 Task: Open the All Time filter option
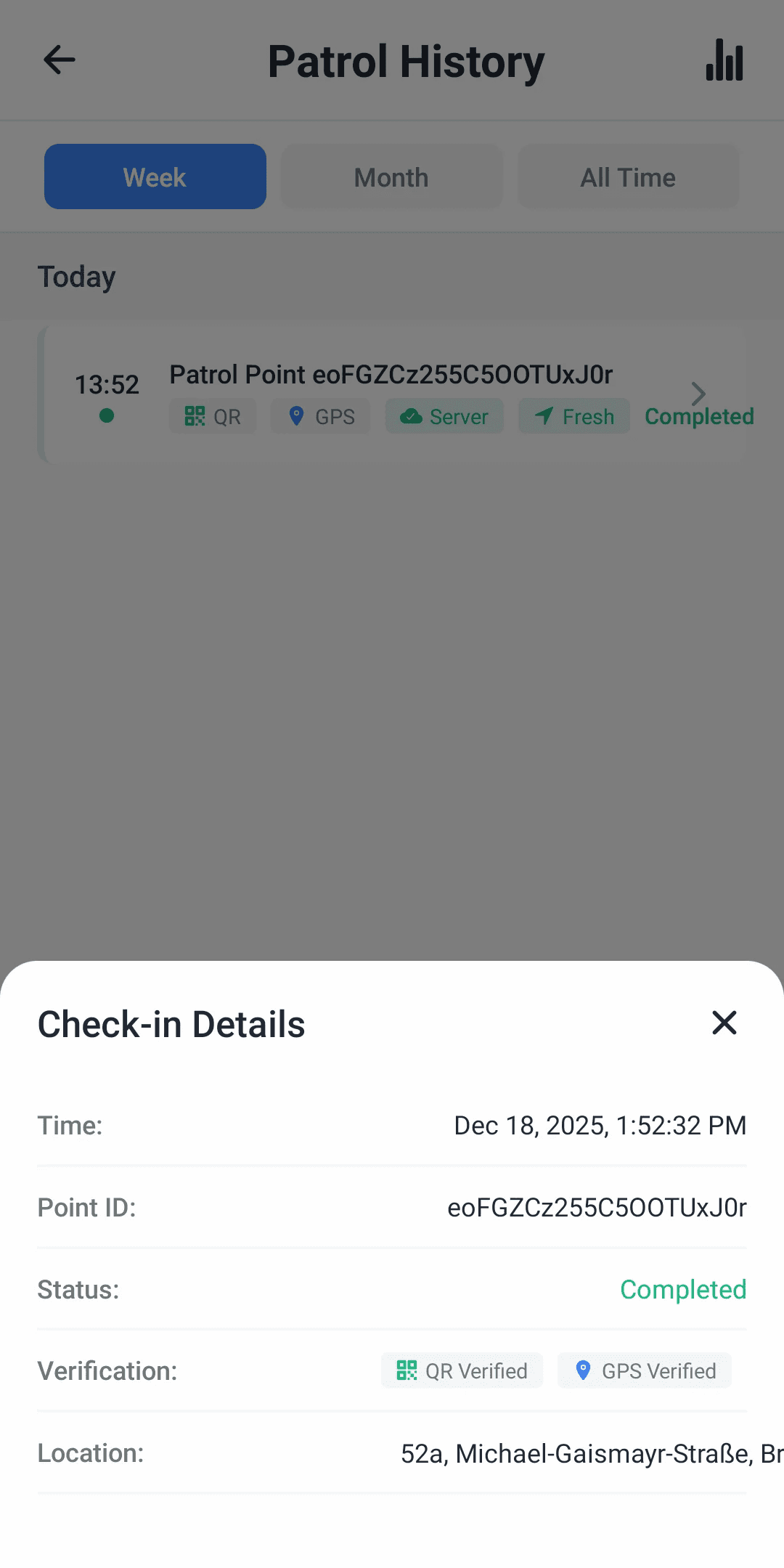[x=627, y=176]
